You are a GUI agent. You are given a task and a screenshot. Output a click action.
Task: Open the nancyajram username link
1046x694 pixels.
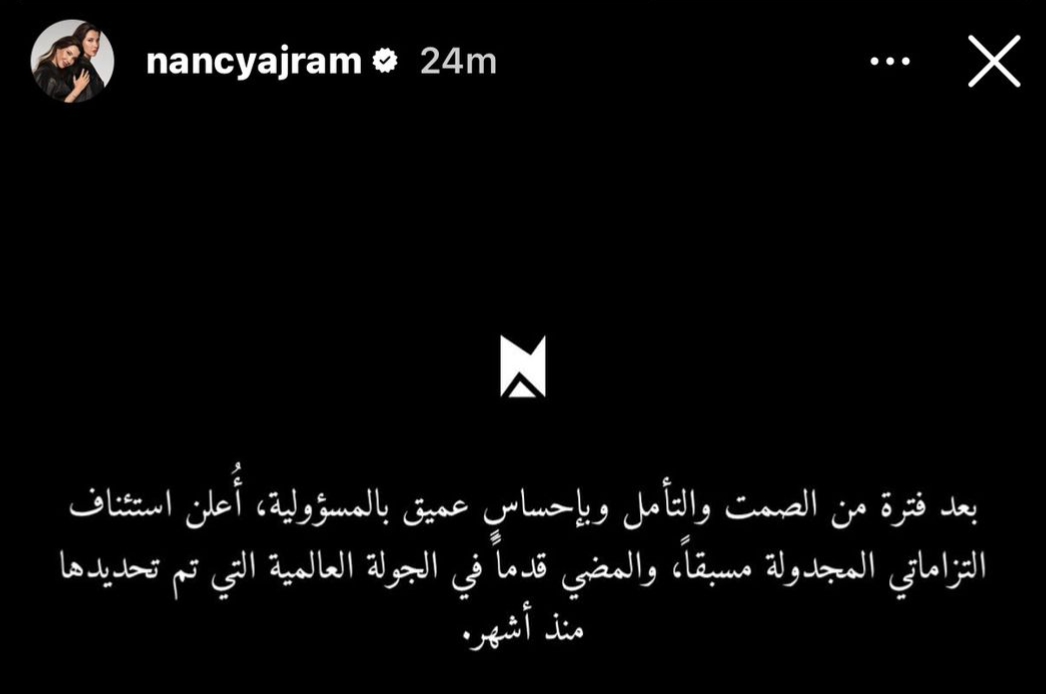point(253,62)
